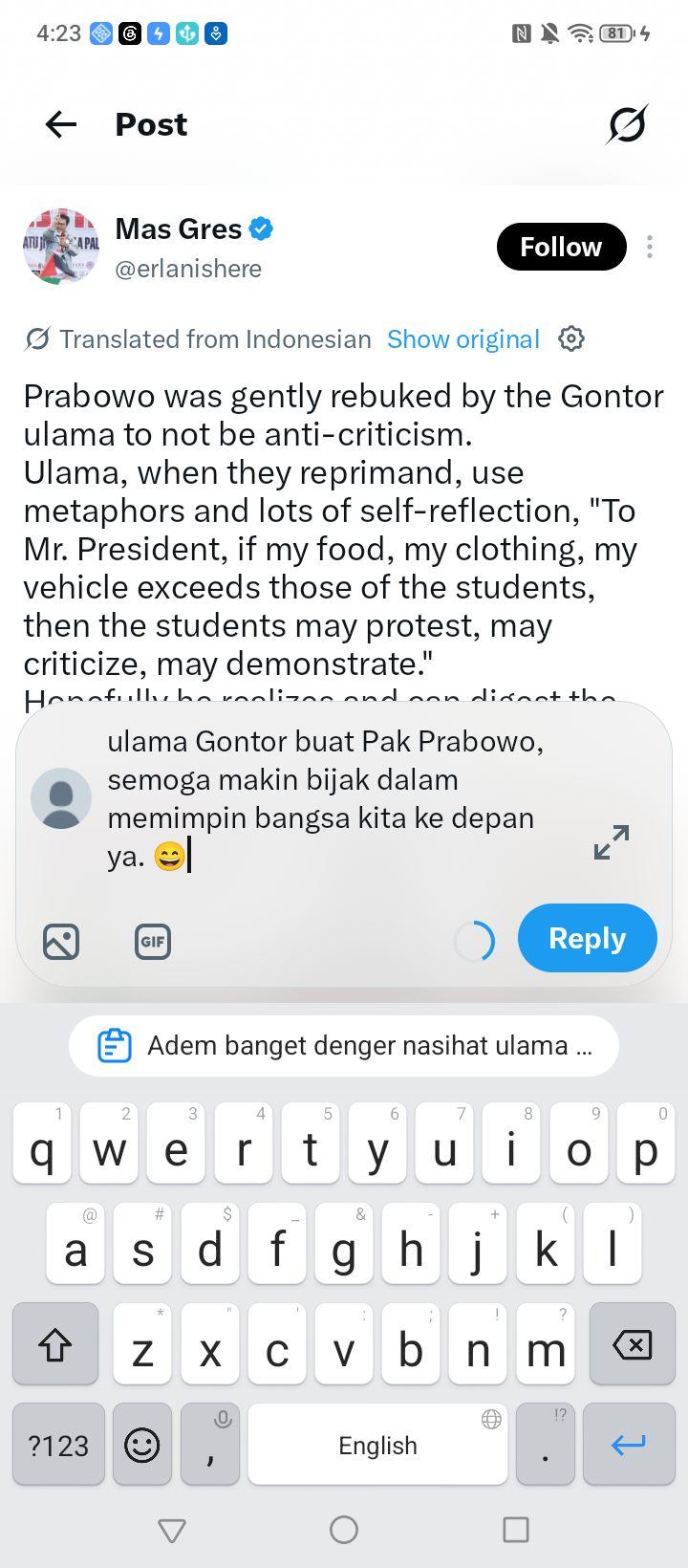Expand the reply composer to full screen
The image size is (688, 1568).
(x=612, y=842)
